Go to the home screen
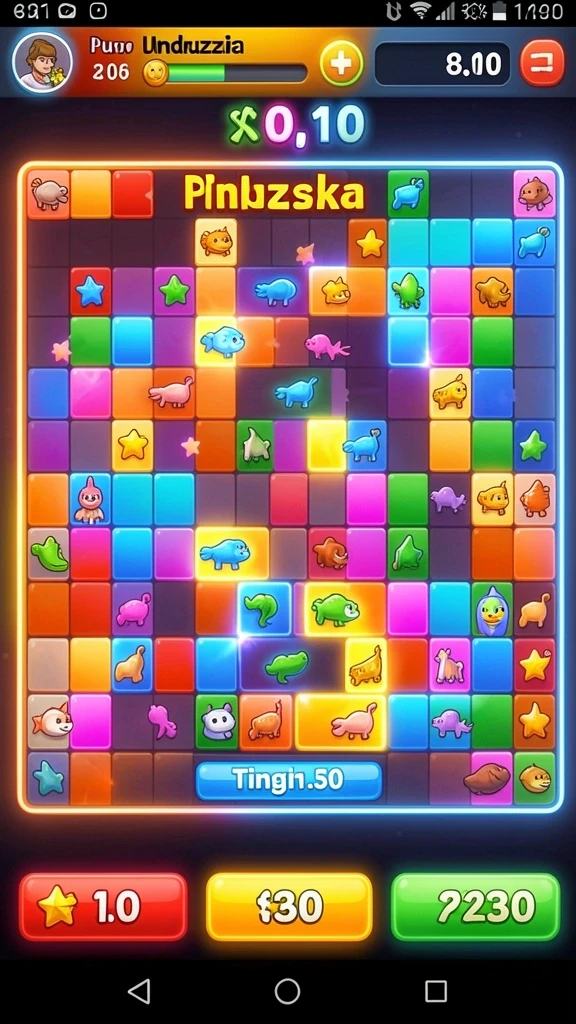This screenshot has height=1024, width=576. (x=287, y=991)
